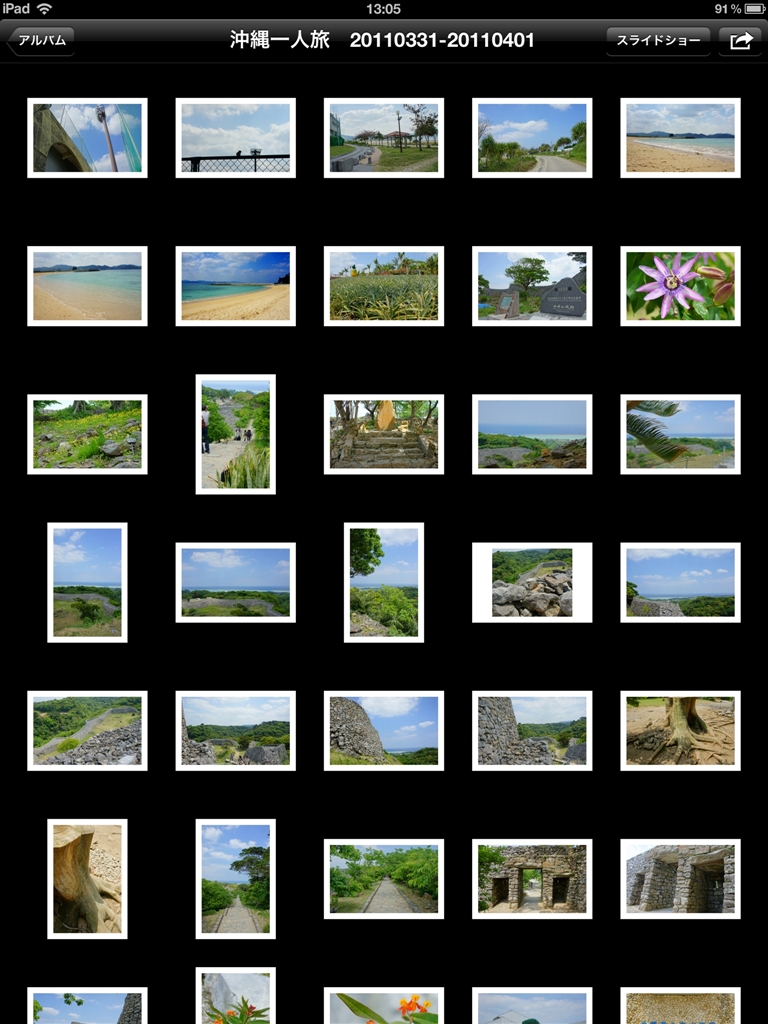This screenshot has width=768, height=1024.
Task: Open the winding road with palms photo
Action: pos(532,138)
